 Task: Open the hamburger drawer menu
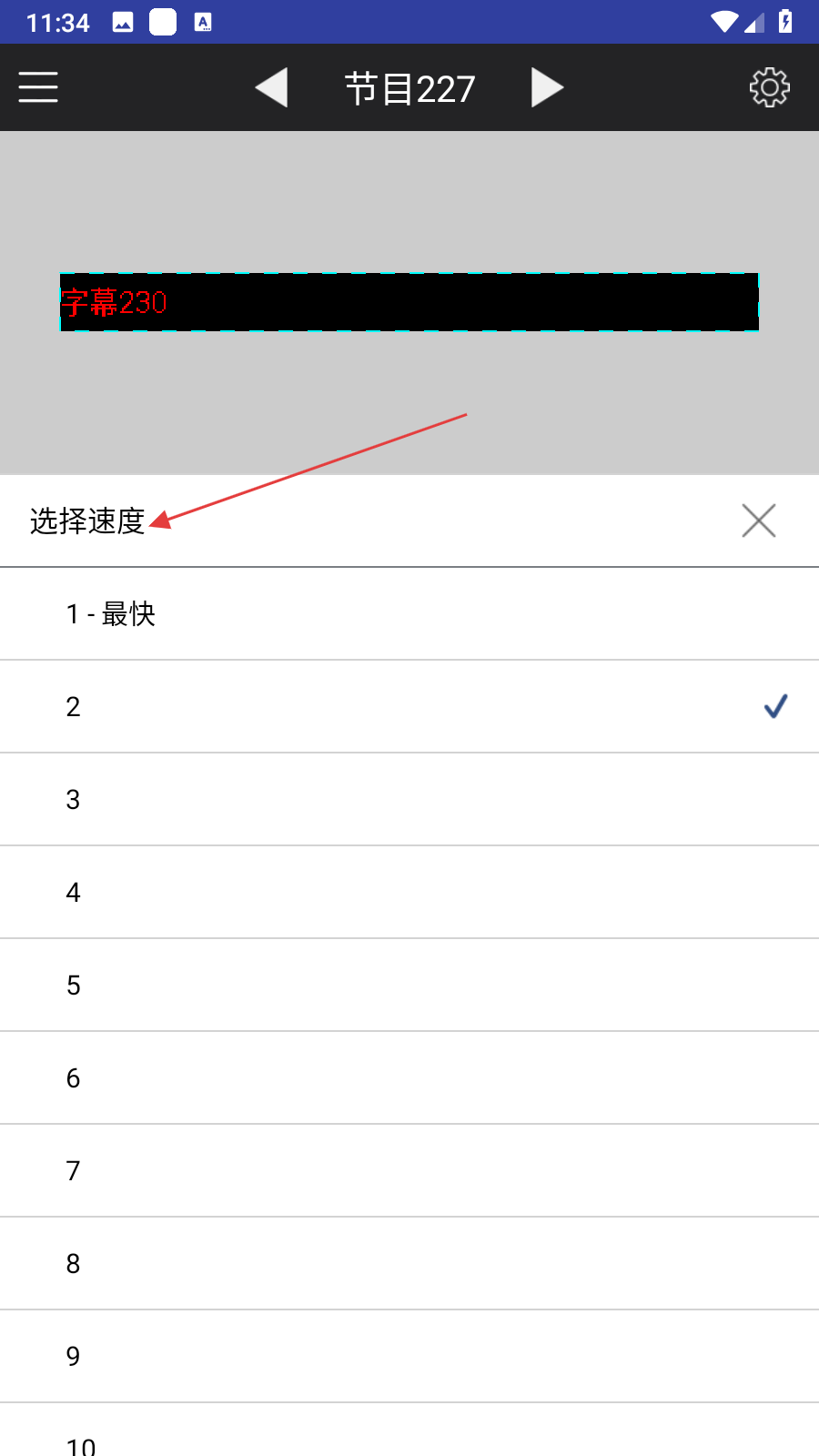(38, 87)
